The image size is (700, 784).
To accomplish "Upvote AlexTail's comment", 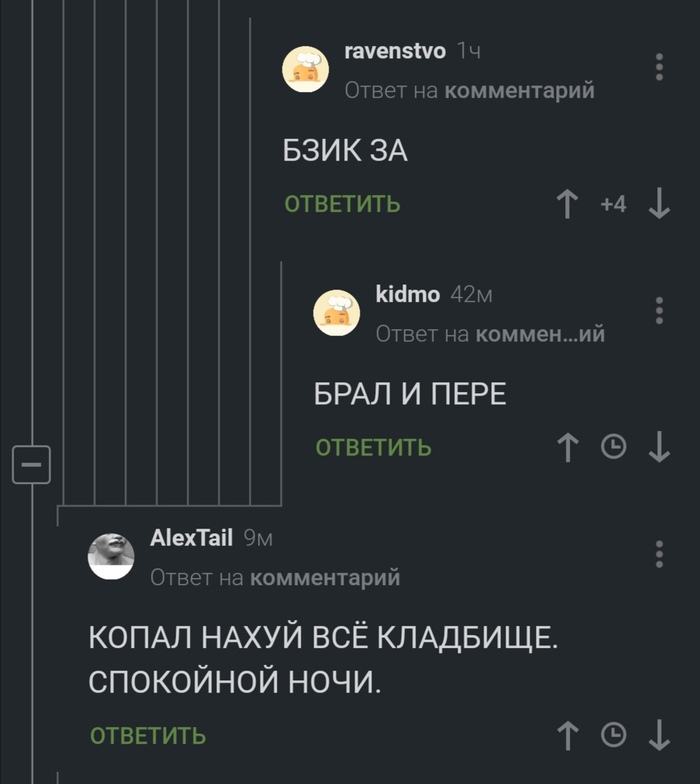I will coord(568,736).
